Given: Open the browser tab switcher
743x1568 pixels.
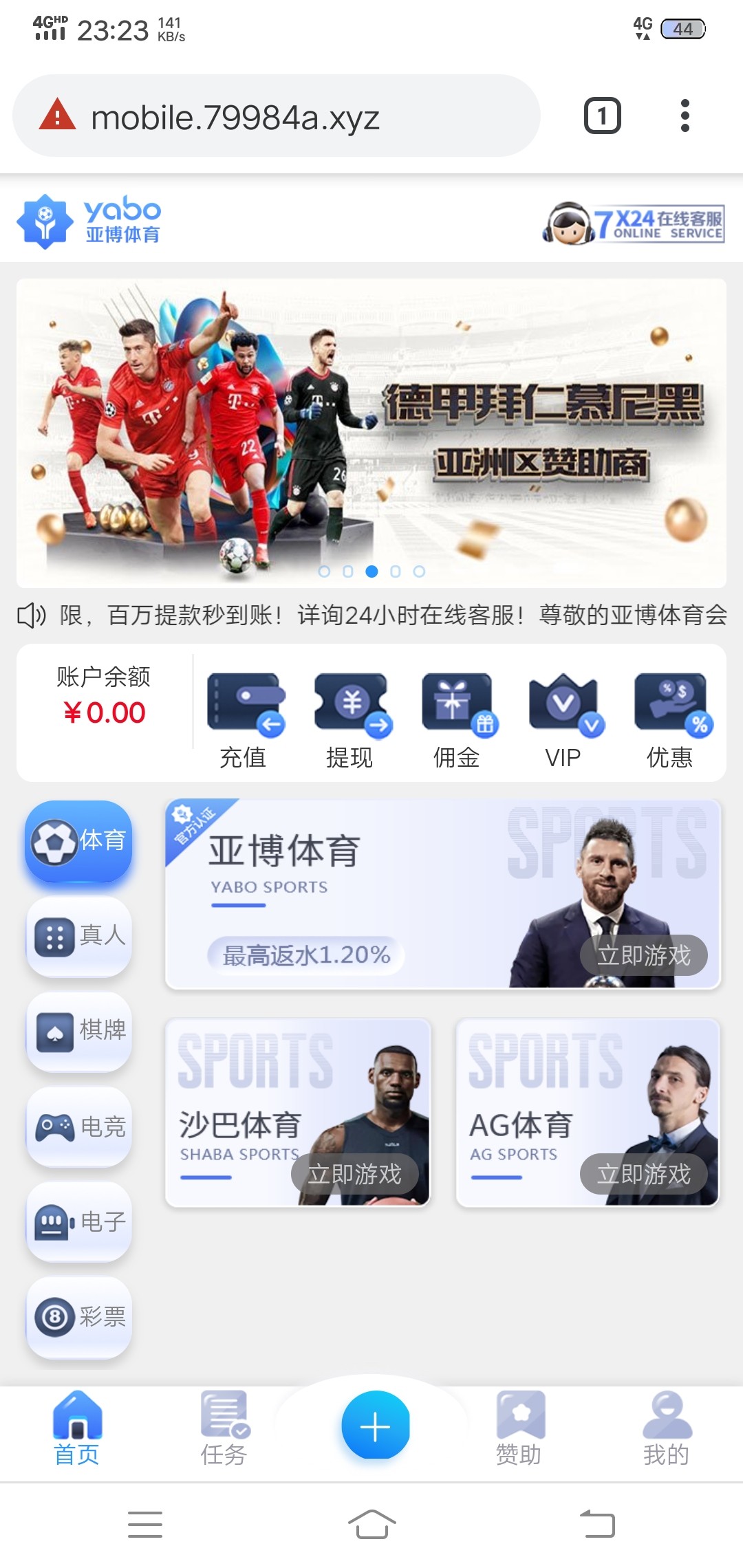Looking at the screenshot, I should [602, 116].
